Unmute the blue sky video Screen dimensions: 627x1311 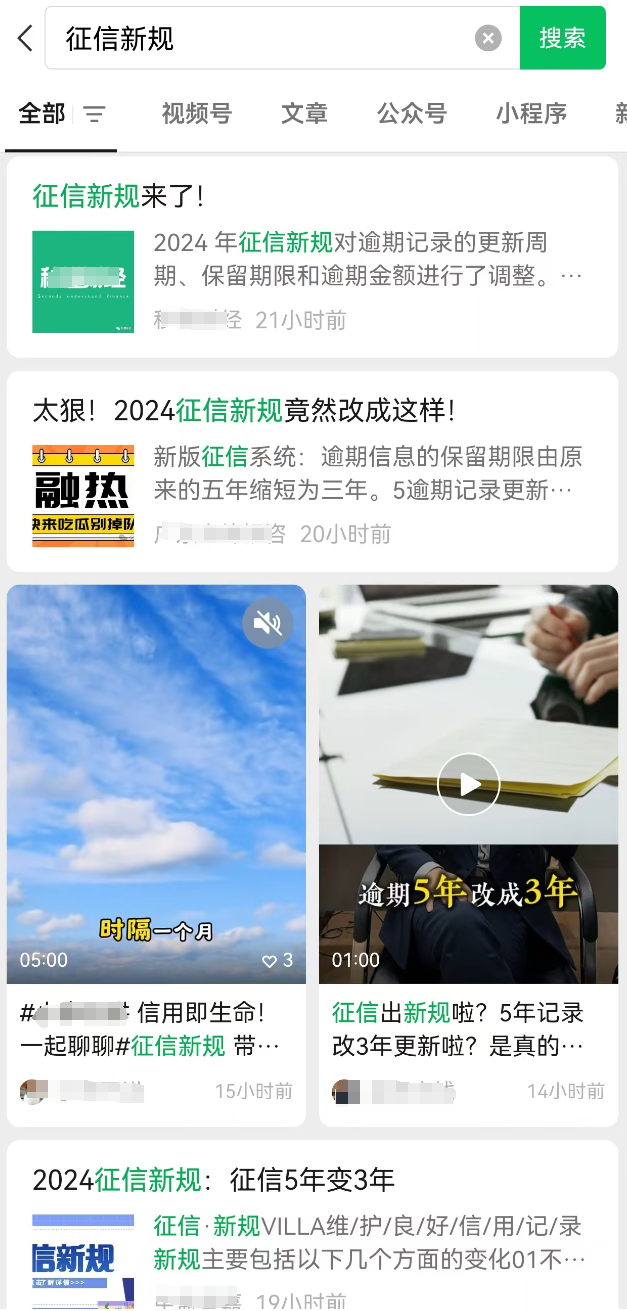(267, 624)
